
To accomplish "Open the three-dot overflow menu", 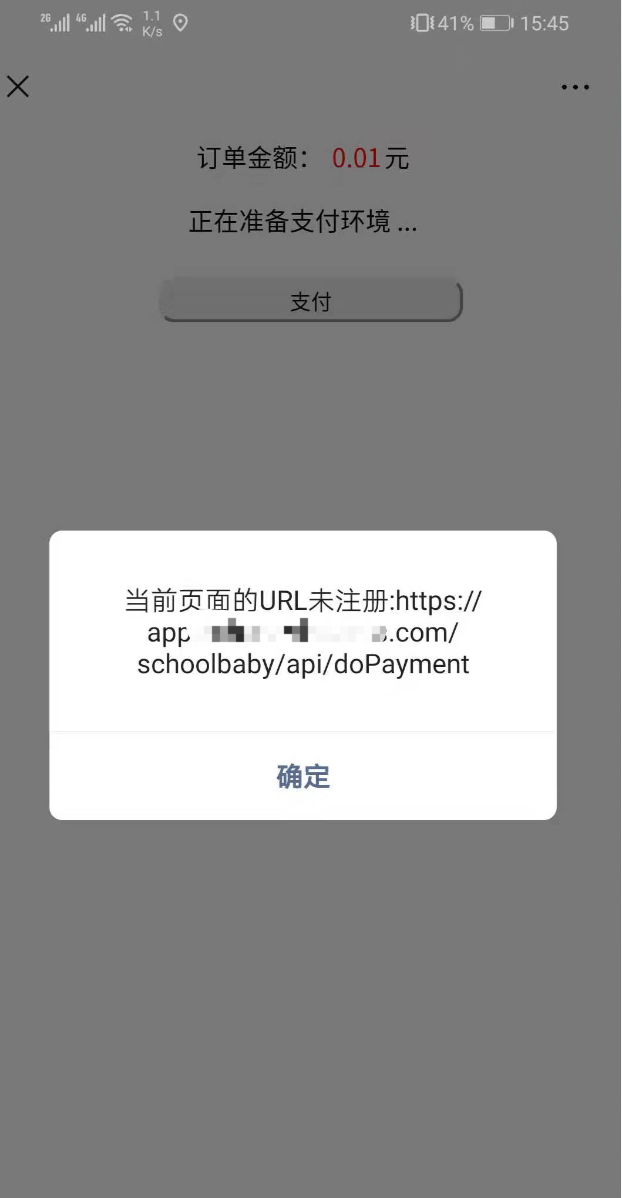I will (575, 87).
